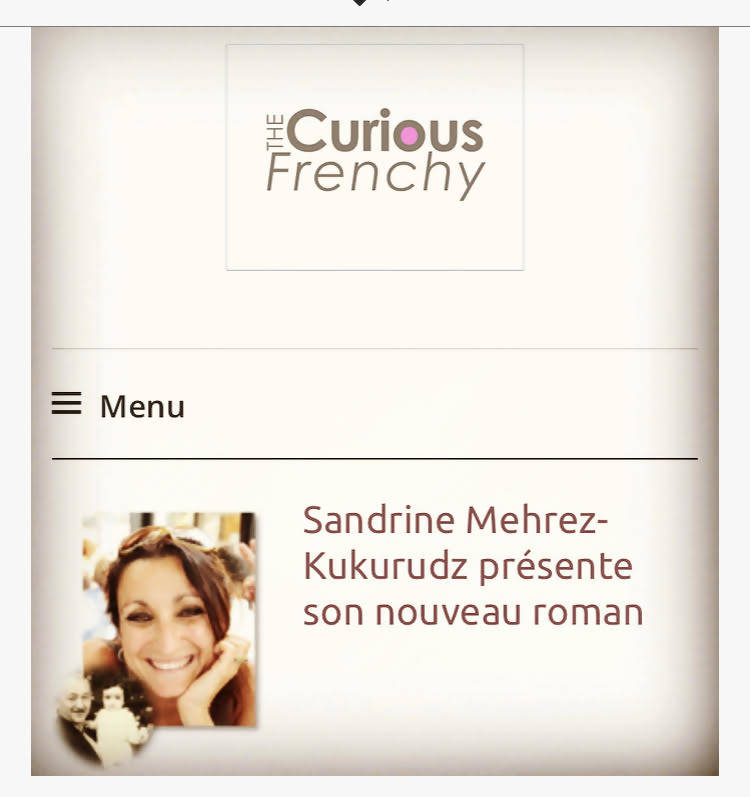The width and height of the screenshot is (750, 797).
Task: Open the Sandrine Mehrez-Kukurudz article title
Action: 472,566
